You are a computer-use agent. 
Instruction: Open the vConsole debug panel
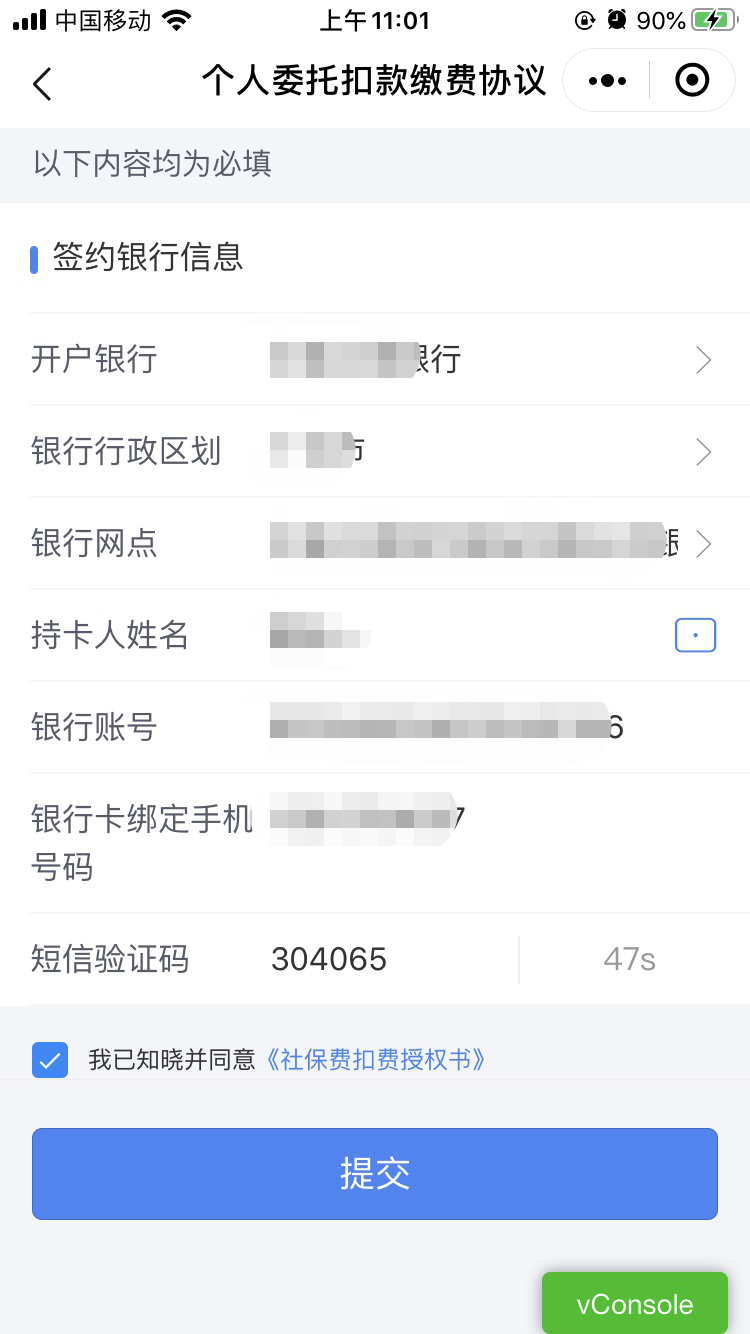635,1304
